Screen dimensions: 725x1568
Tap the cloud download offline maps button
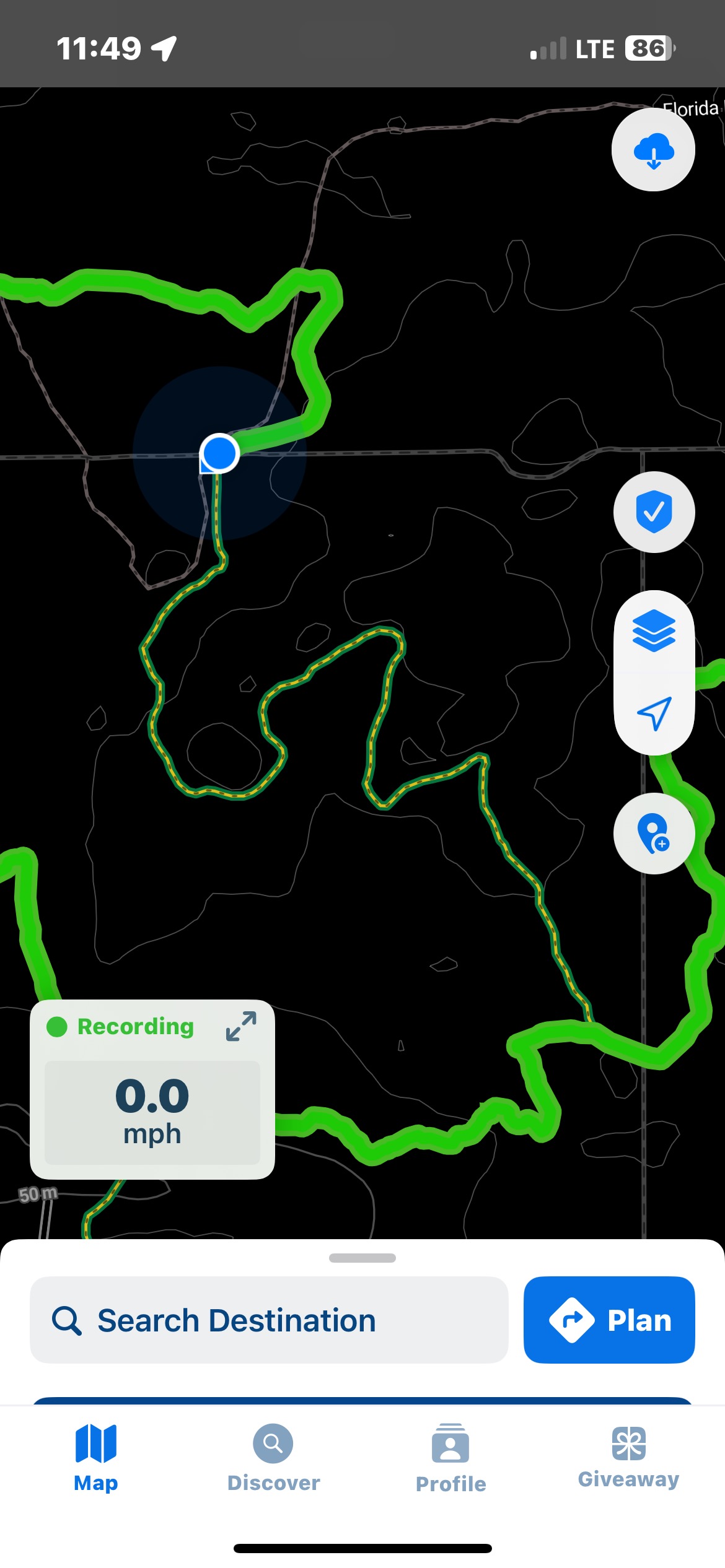[653, 150]
